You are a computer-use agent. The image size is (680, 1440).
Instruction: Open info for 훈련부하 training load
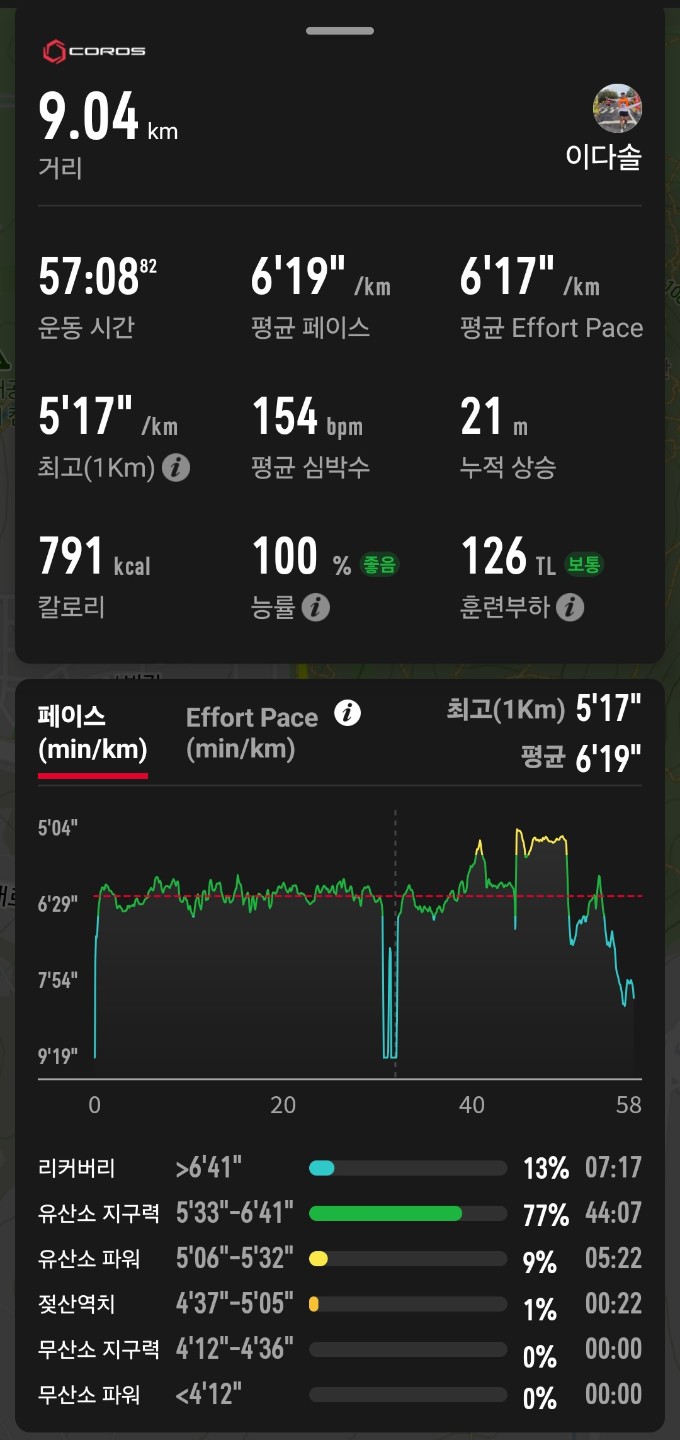570,607
